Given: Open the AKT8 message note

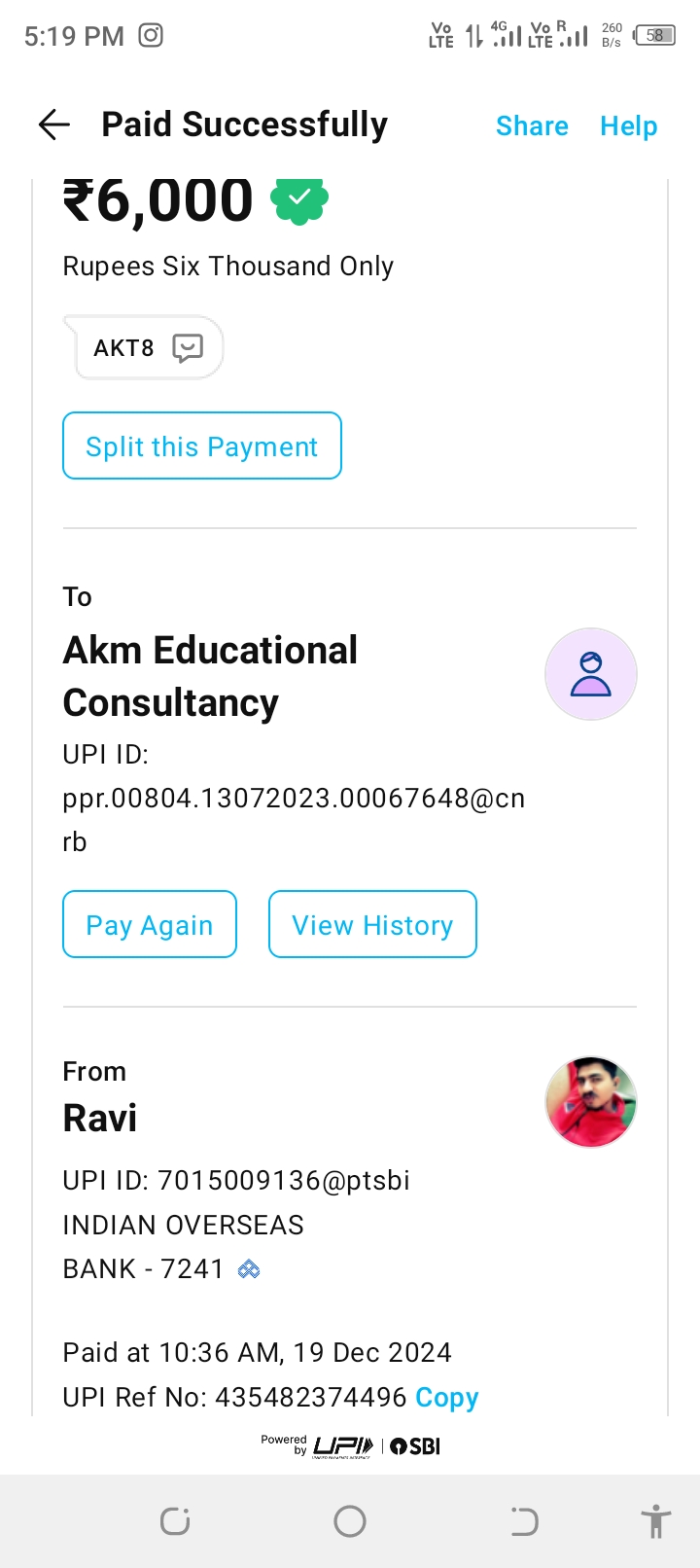Looking at the screenshot, I should (x=148, y=348).
